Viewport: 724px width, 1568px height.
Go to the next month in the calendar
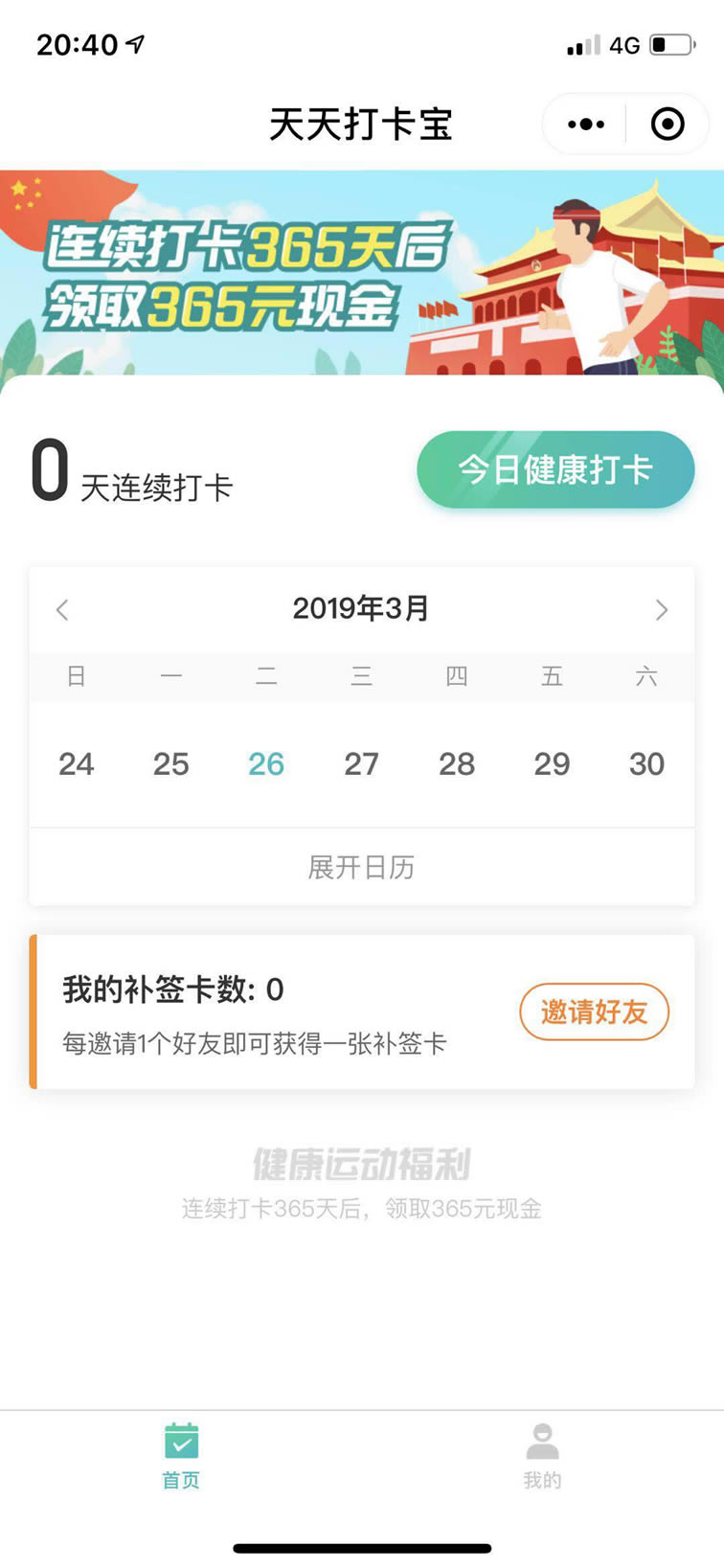[x=661, y=610]
